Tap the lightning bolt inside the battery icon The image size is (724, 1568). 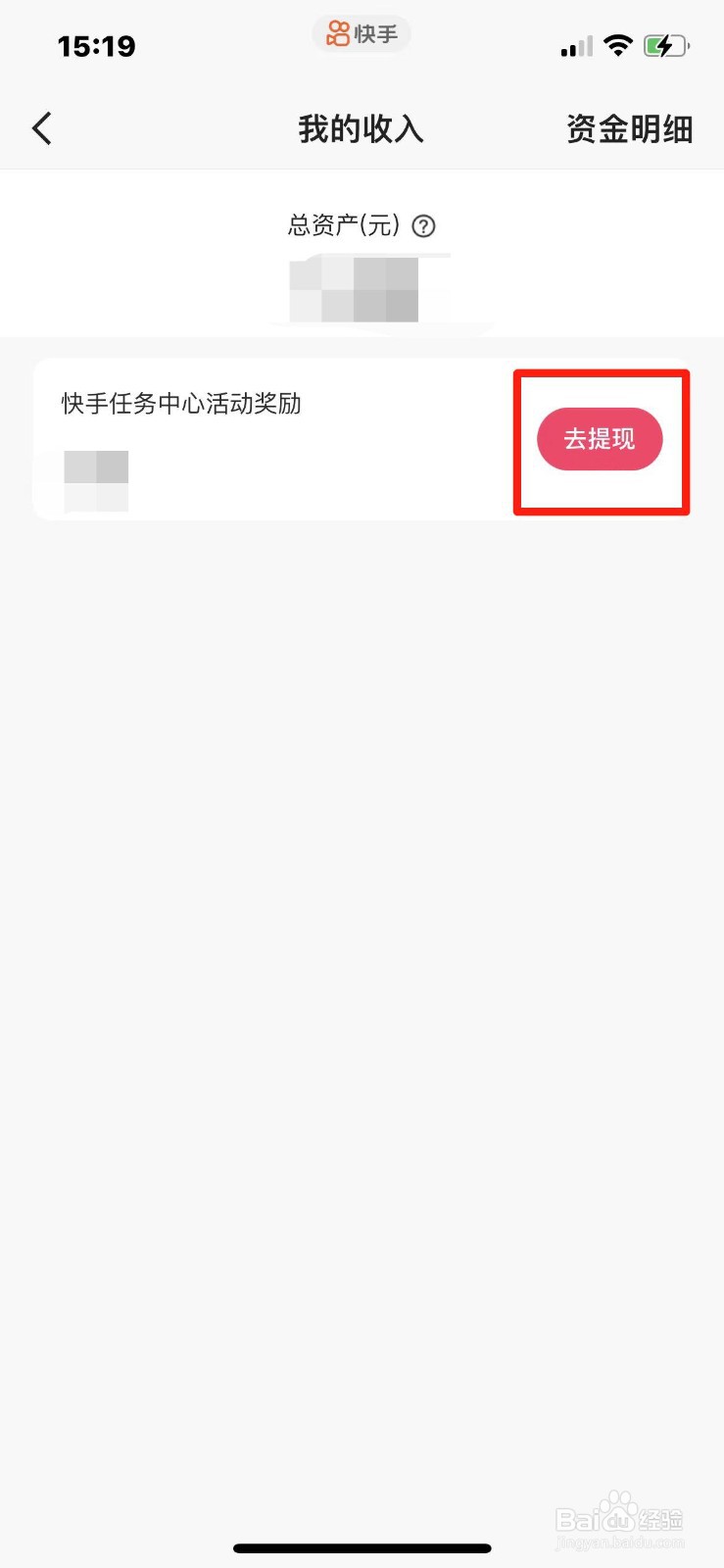click(x=665, y=45)
